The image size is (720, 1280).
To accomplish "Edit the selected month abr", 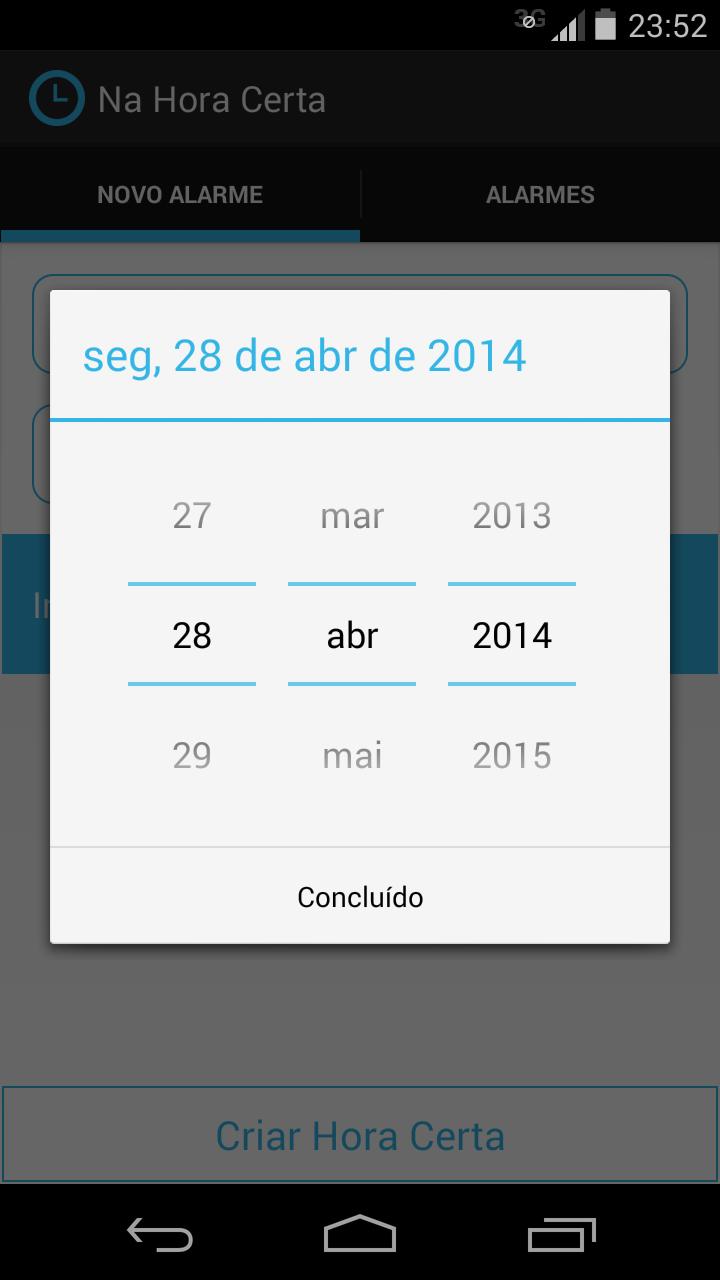I will (x=352, y=636).
